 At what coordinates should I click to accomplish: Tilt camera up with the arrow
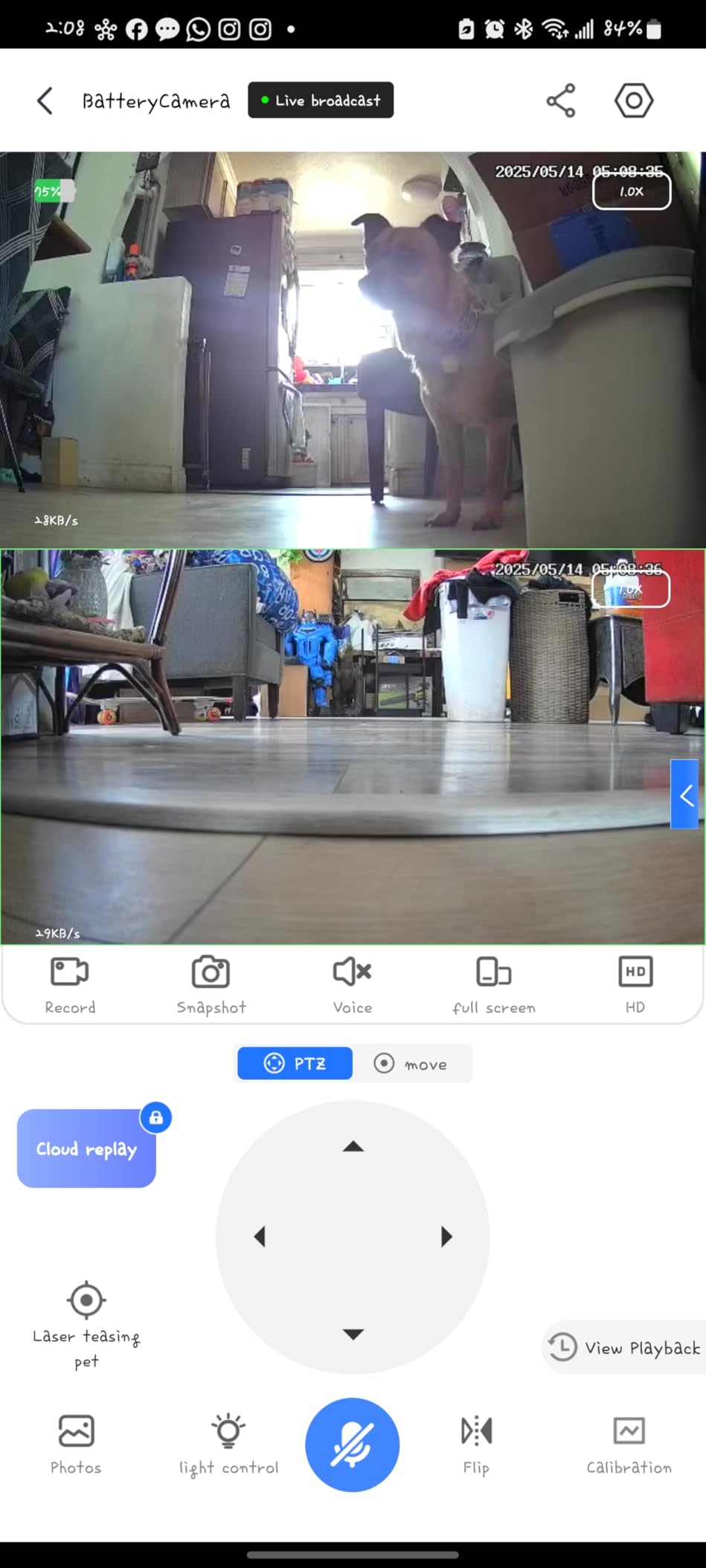pos(353,1146)
